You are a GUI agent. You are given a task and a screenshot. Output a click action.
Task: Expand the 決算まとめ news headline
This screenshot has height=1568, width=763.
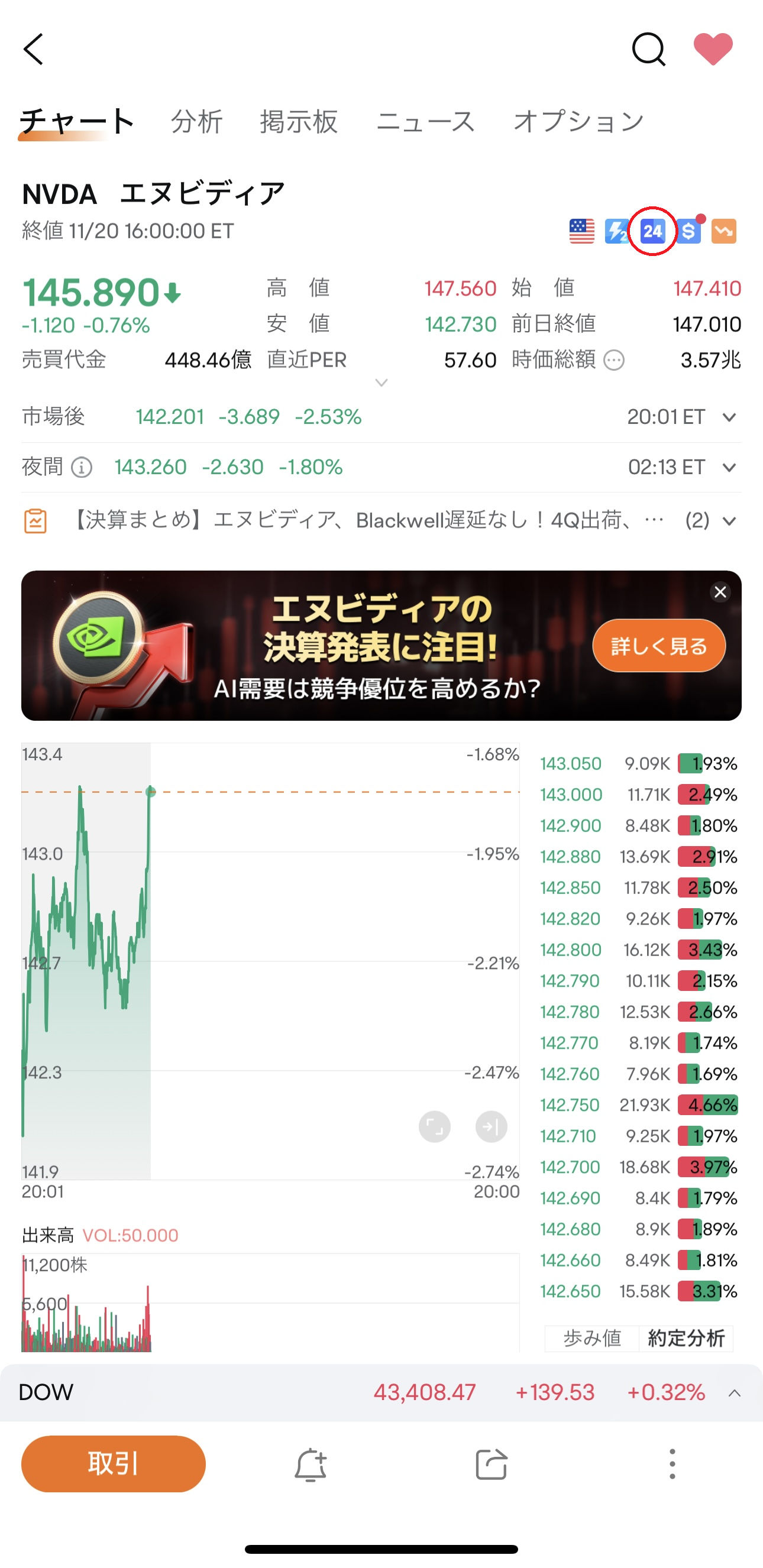(729, 521)
